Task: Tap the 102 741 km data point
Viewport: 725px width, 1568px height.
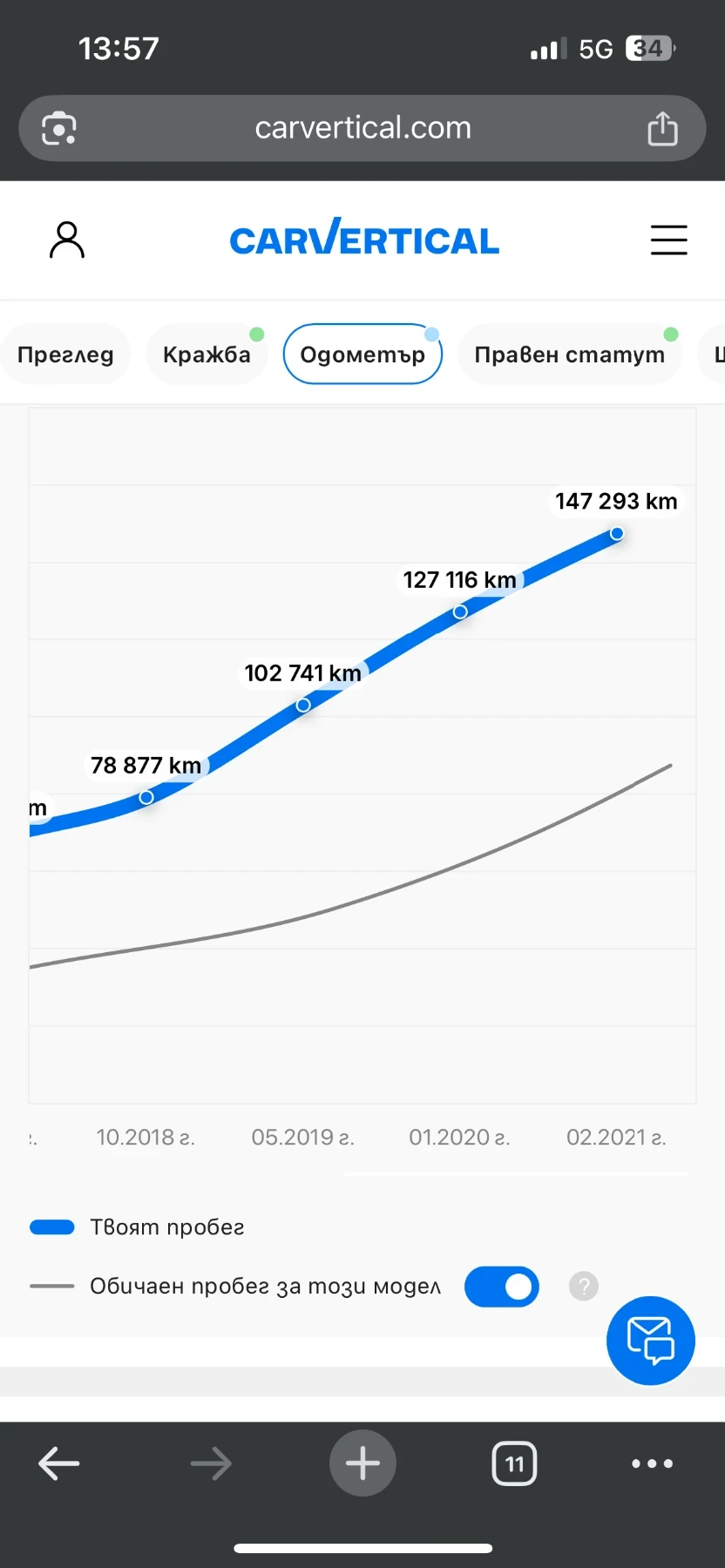Action: [303, 705]
